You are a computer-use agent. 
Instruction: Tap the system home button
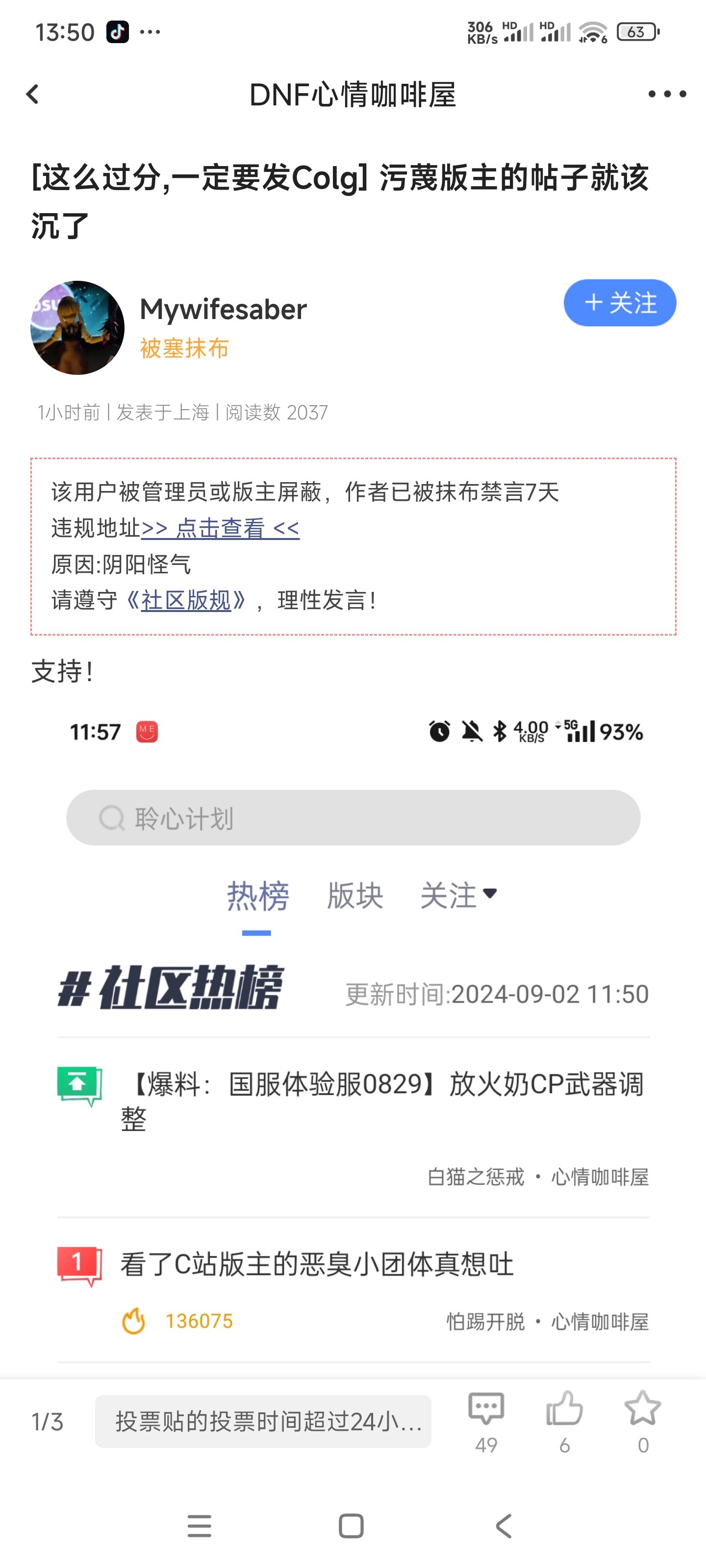click(x=351, y=1526)
